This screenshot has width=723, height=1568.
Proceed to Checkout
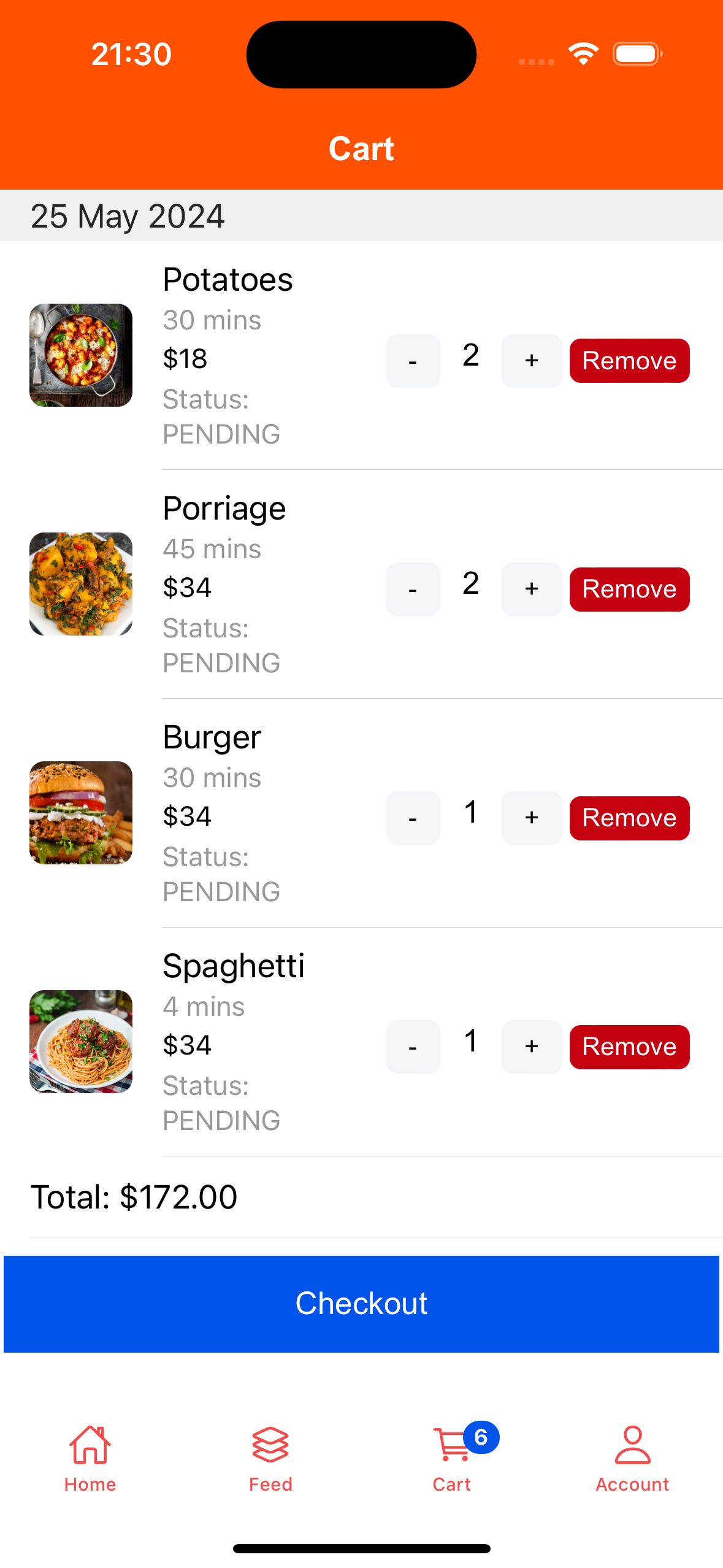(x=361, y=1304)
